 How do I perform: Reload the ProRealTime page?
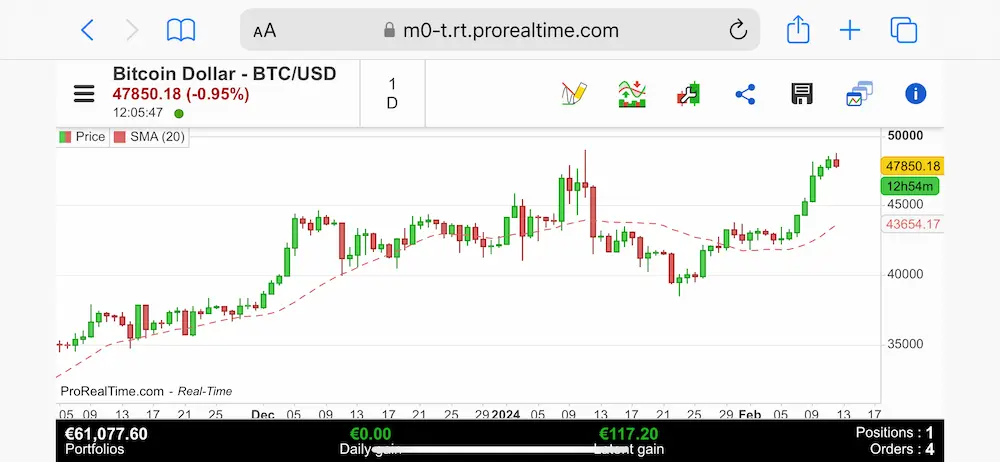tap(738, 30)
